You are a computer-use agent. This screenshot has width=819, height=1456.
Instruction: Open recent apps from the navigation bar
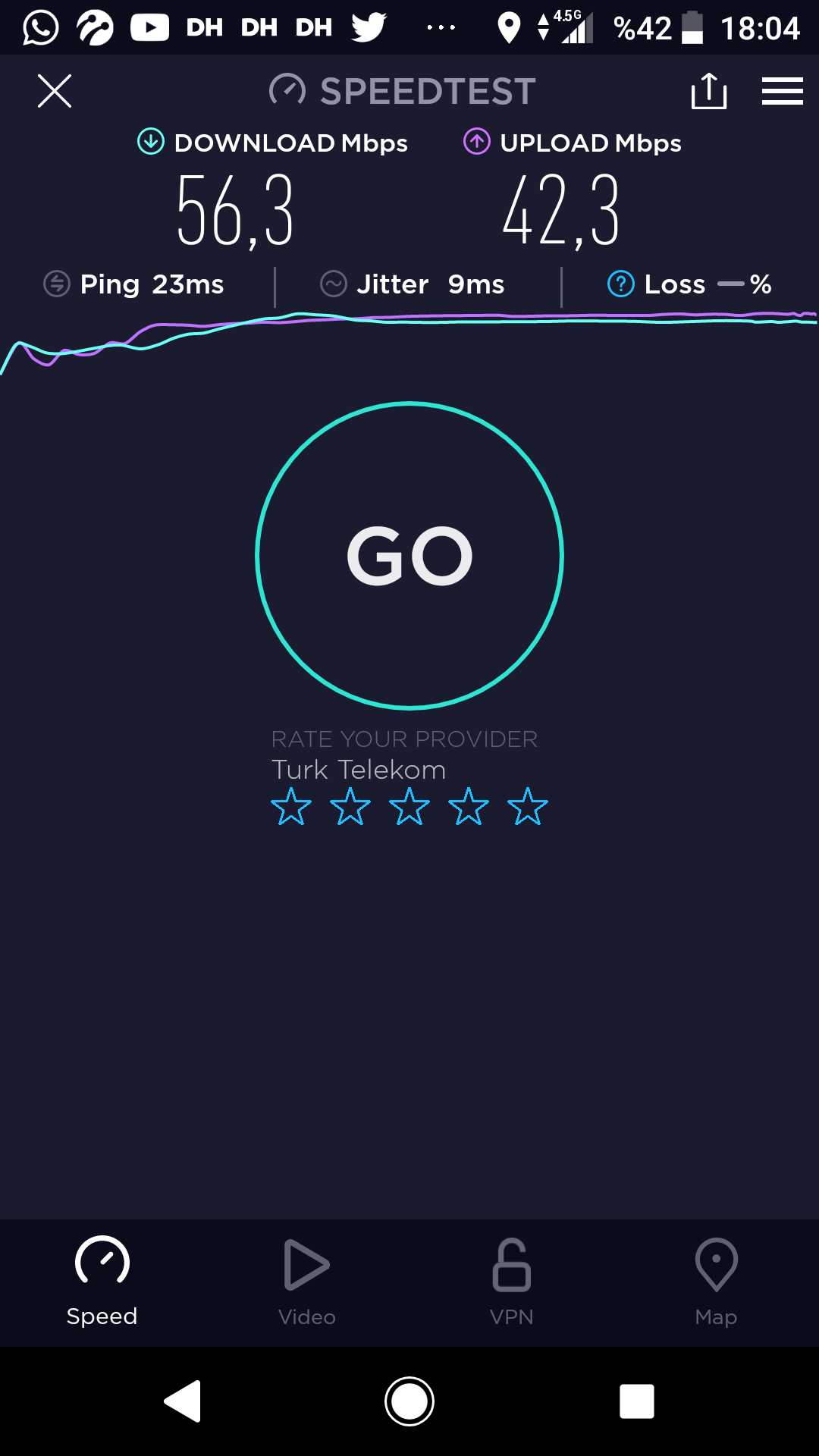click(x=637, y=1401)
